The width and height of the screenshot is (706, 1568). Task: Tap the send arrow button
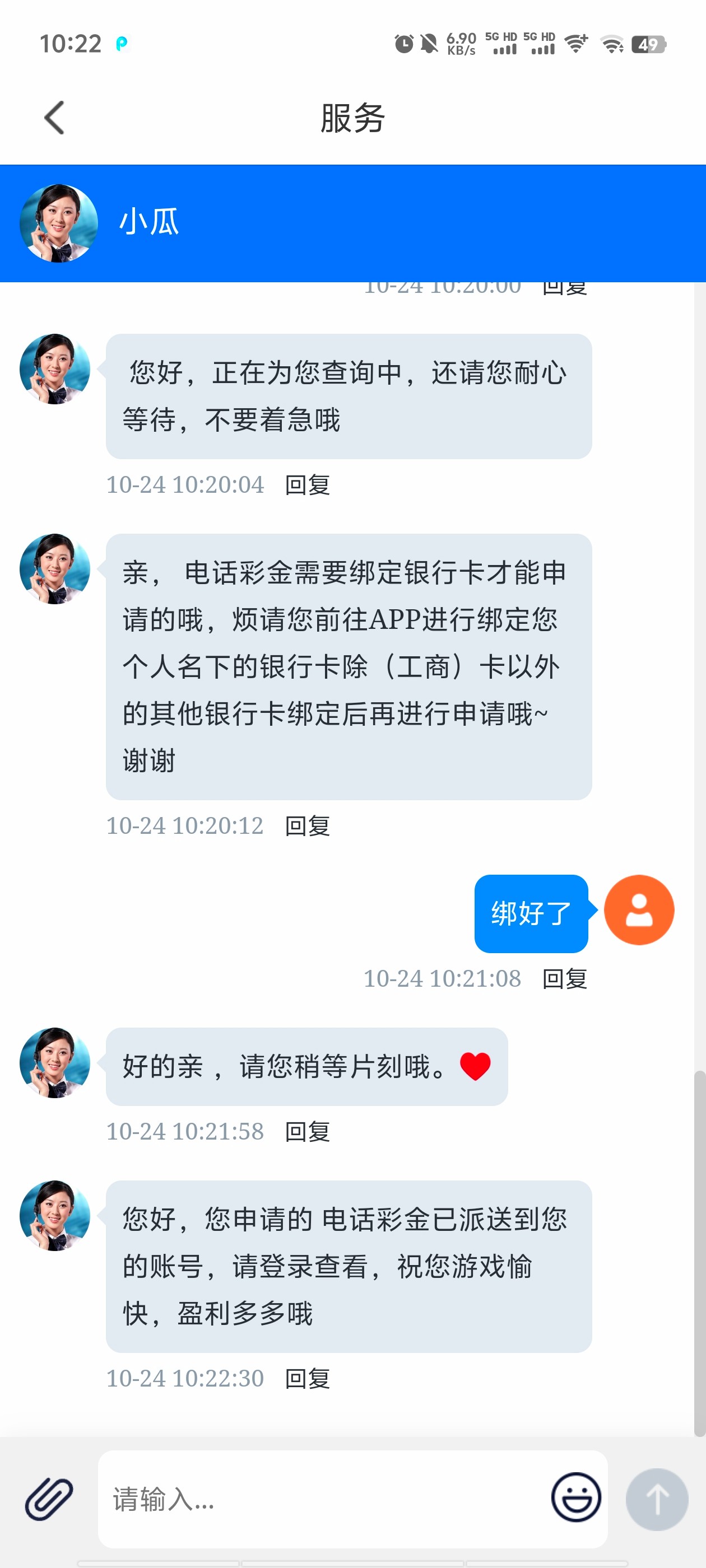point(657,1499)
